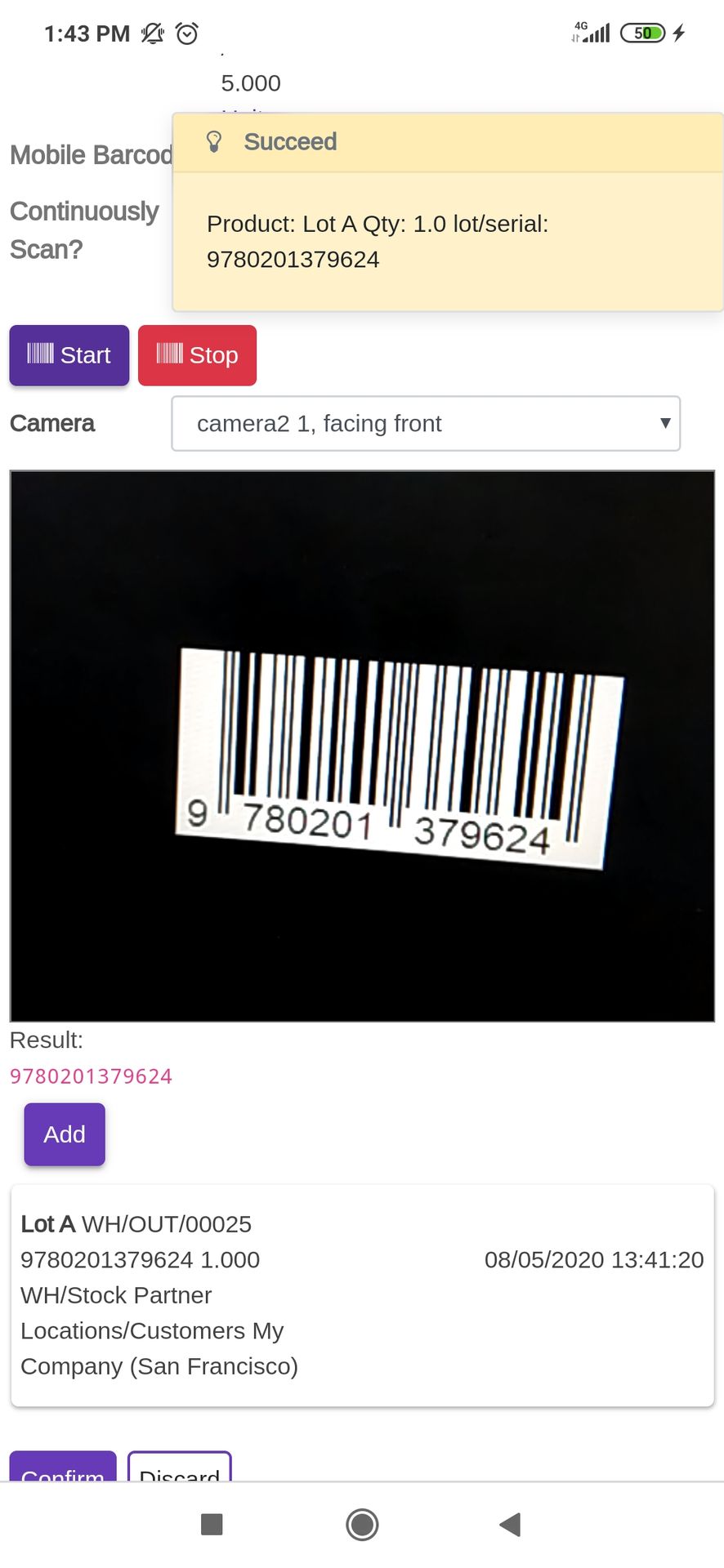
Task: Confirm the scanned lines
Action: [63, 1468]
